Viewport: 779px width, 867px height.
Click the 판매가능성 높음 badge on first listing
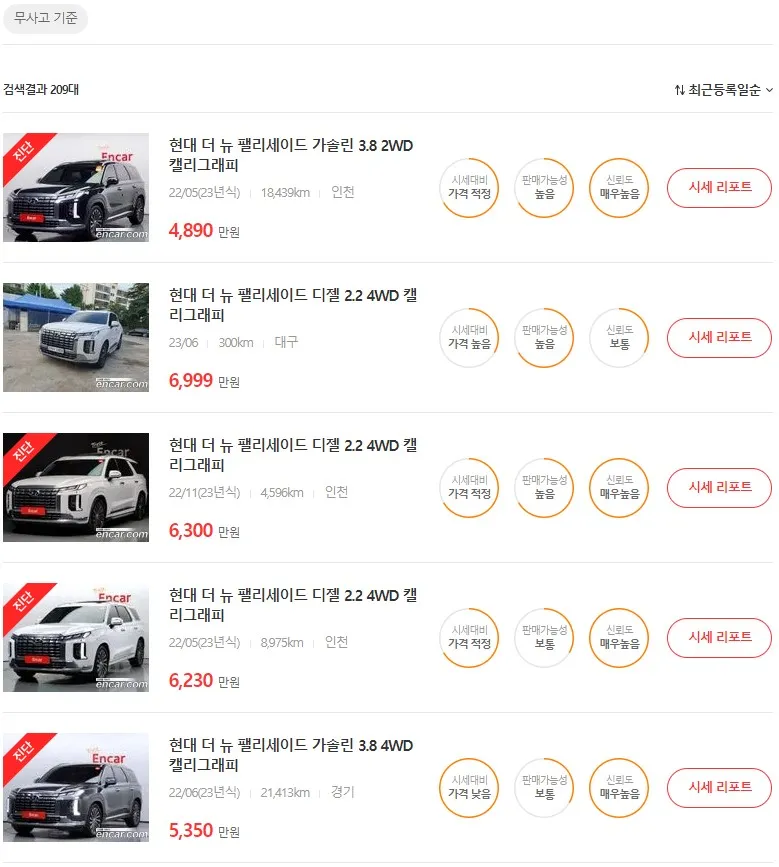[x=543, y=188]
